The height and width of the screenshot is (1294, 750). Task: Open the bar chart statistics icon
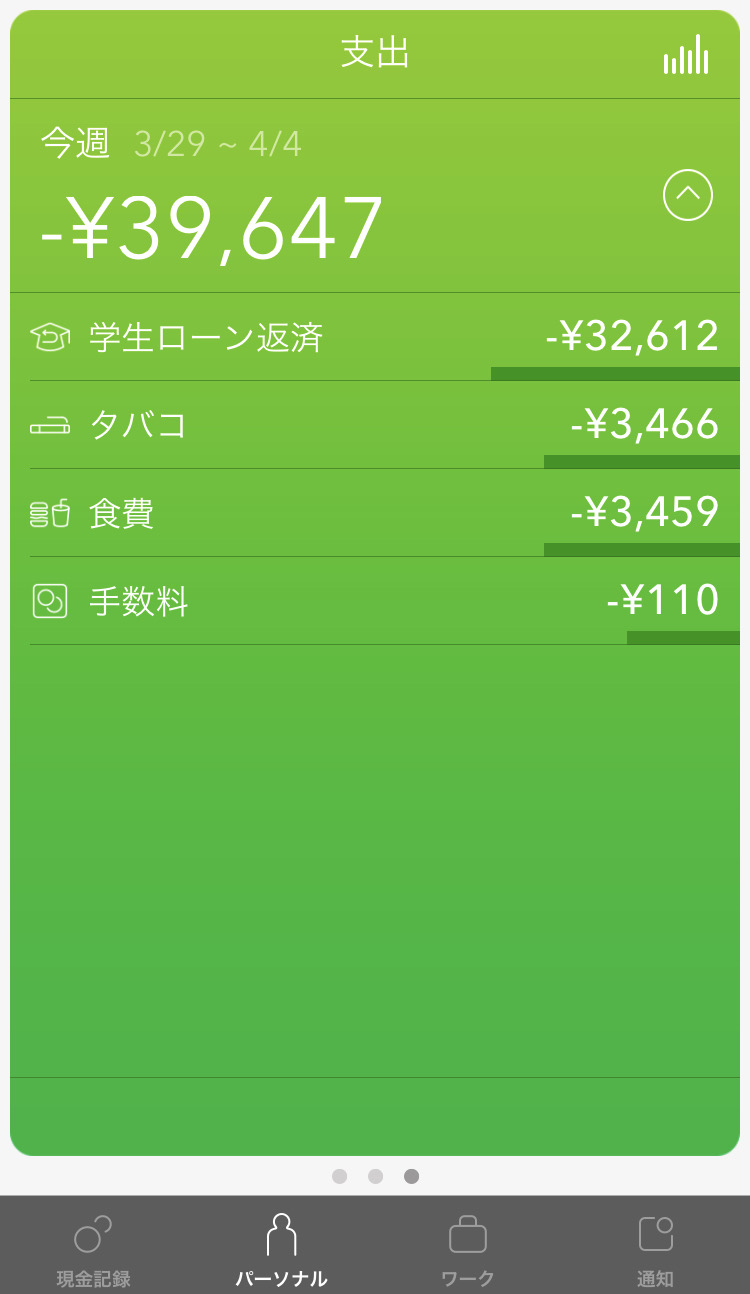(686, 56)
